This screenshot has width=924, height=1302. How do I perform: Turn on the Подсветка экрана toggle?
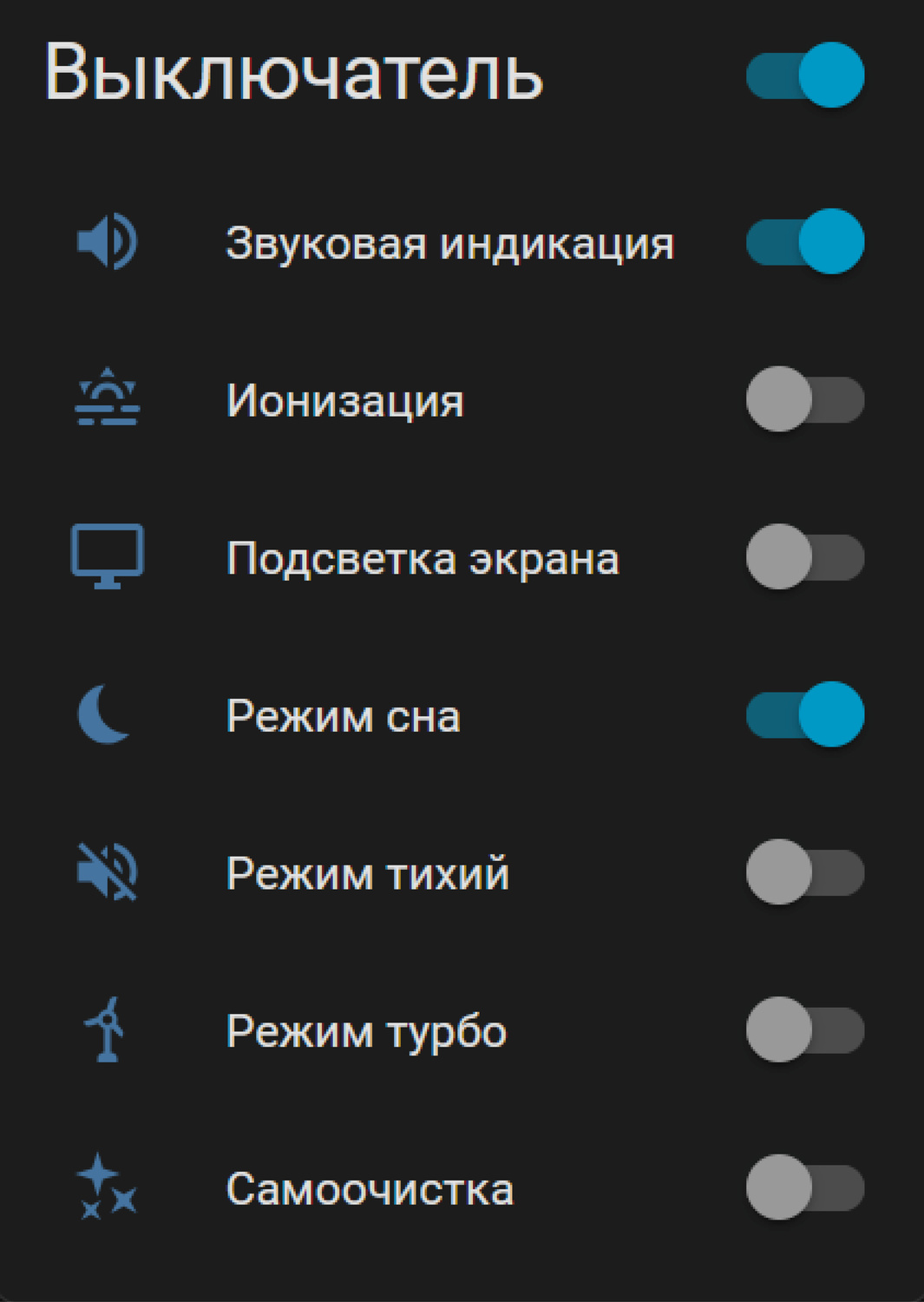coord(803,558)
